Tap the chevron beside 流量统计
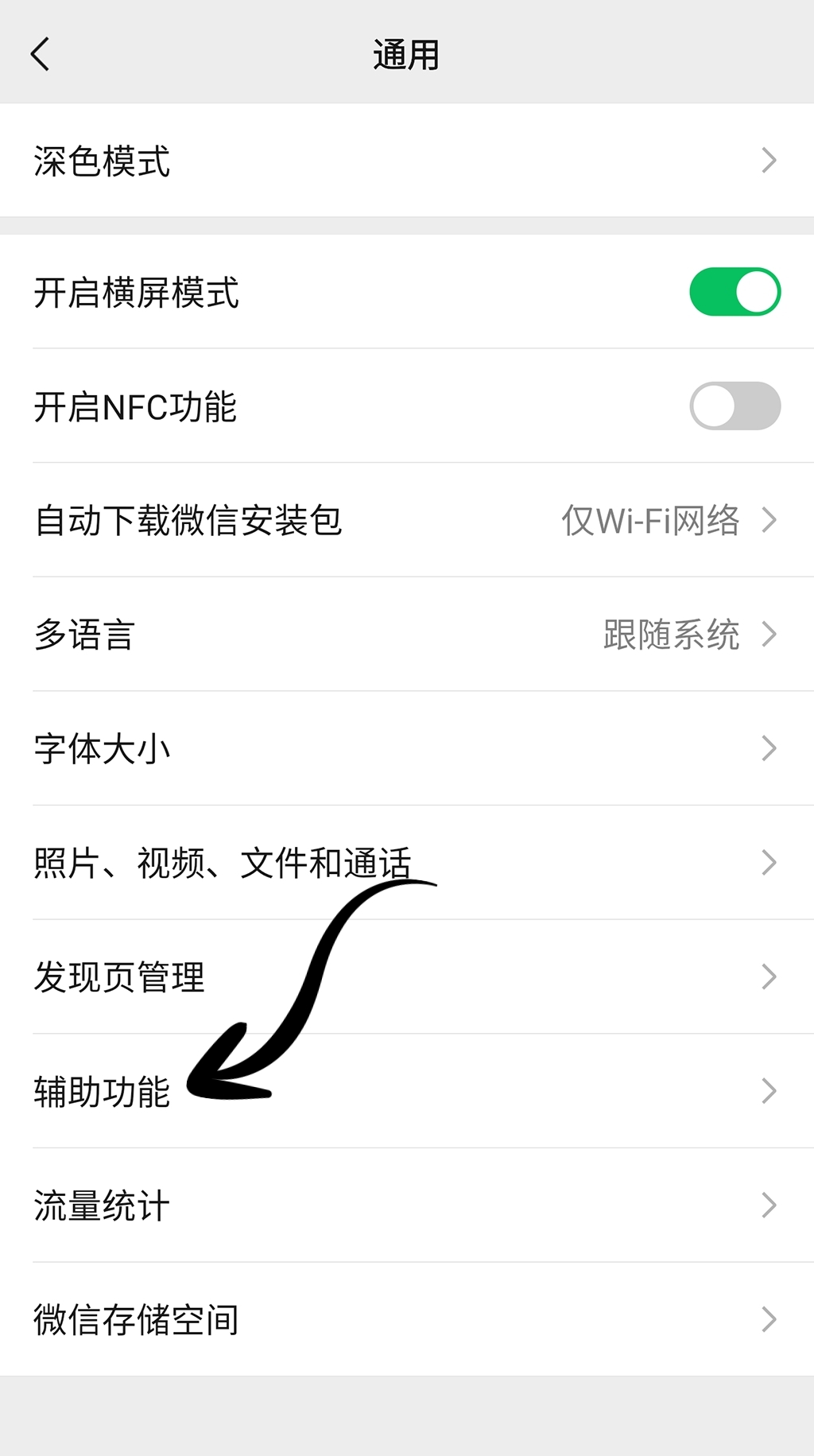The height and width of the screenshot is (1456, 814). pos(769,1206)
